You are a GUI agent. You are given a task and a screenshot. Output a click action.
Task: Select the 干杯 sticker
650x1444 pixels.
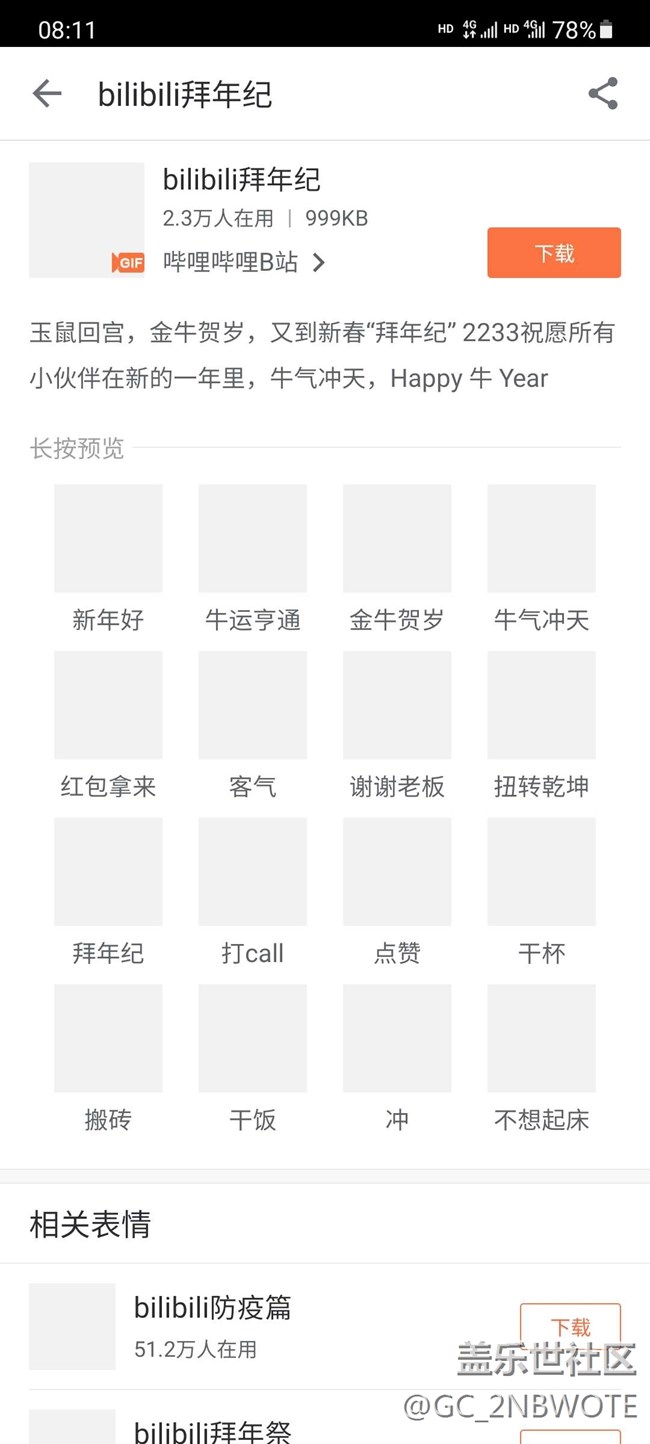coord(541,872)
